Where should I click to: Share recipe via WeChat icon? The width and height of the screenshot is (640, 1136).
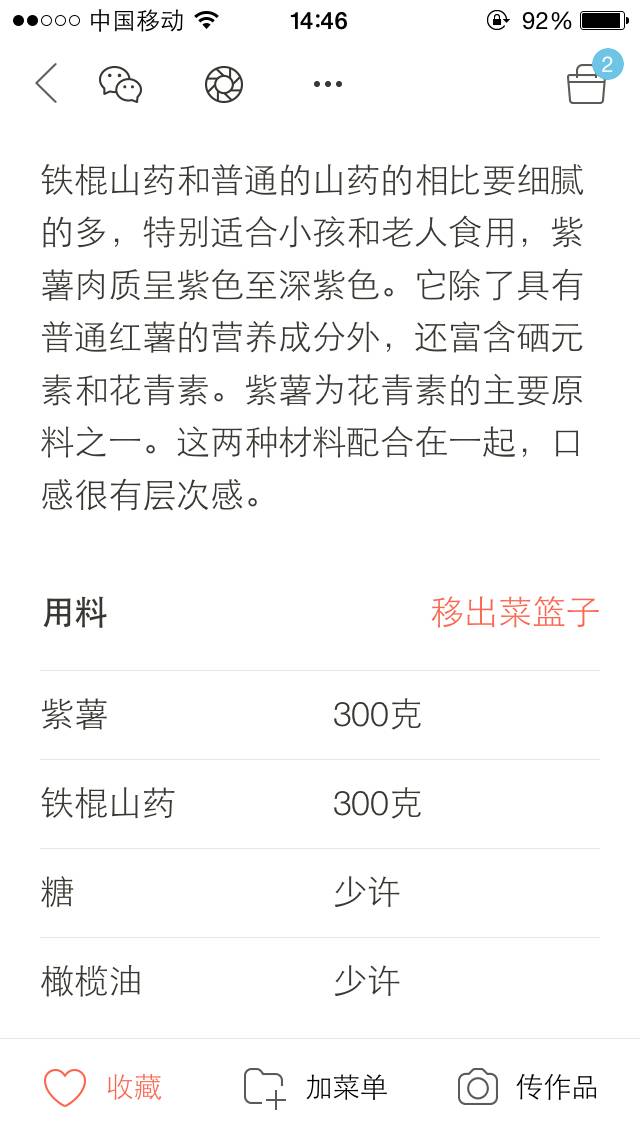point(120,84)
